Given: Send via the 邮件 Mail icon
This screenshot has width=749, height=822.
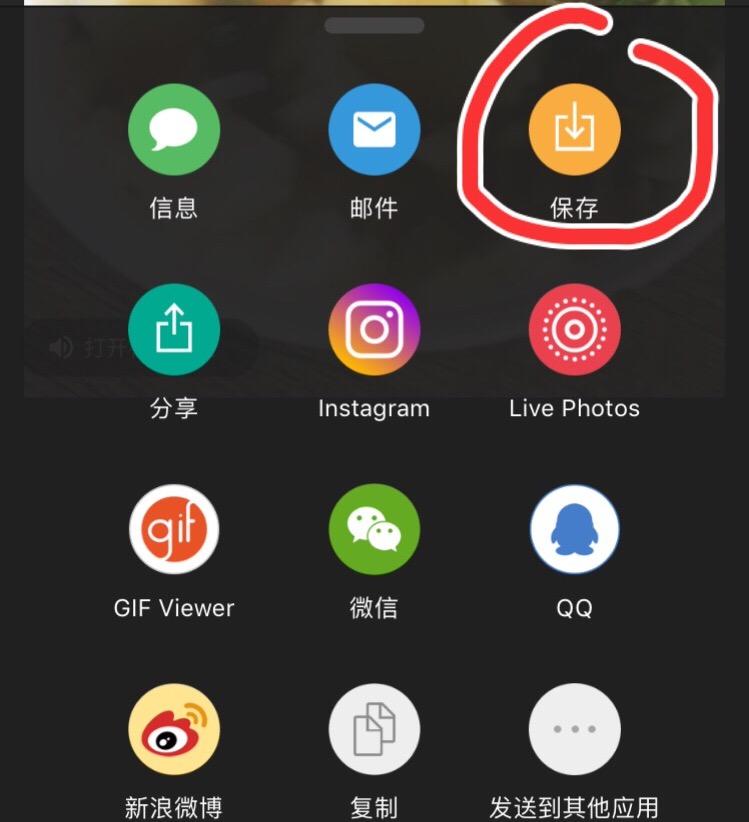Looking at the screenshot, I should pyautogui.click(x=373, y=128).
